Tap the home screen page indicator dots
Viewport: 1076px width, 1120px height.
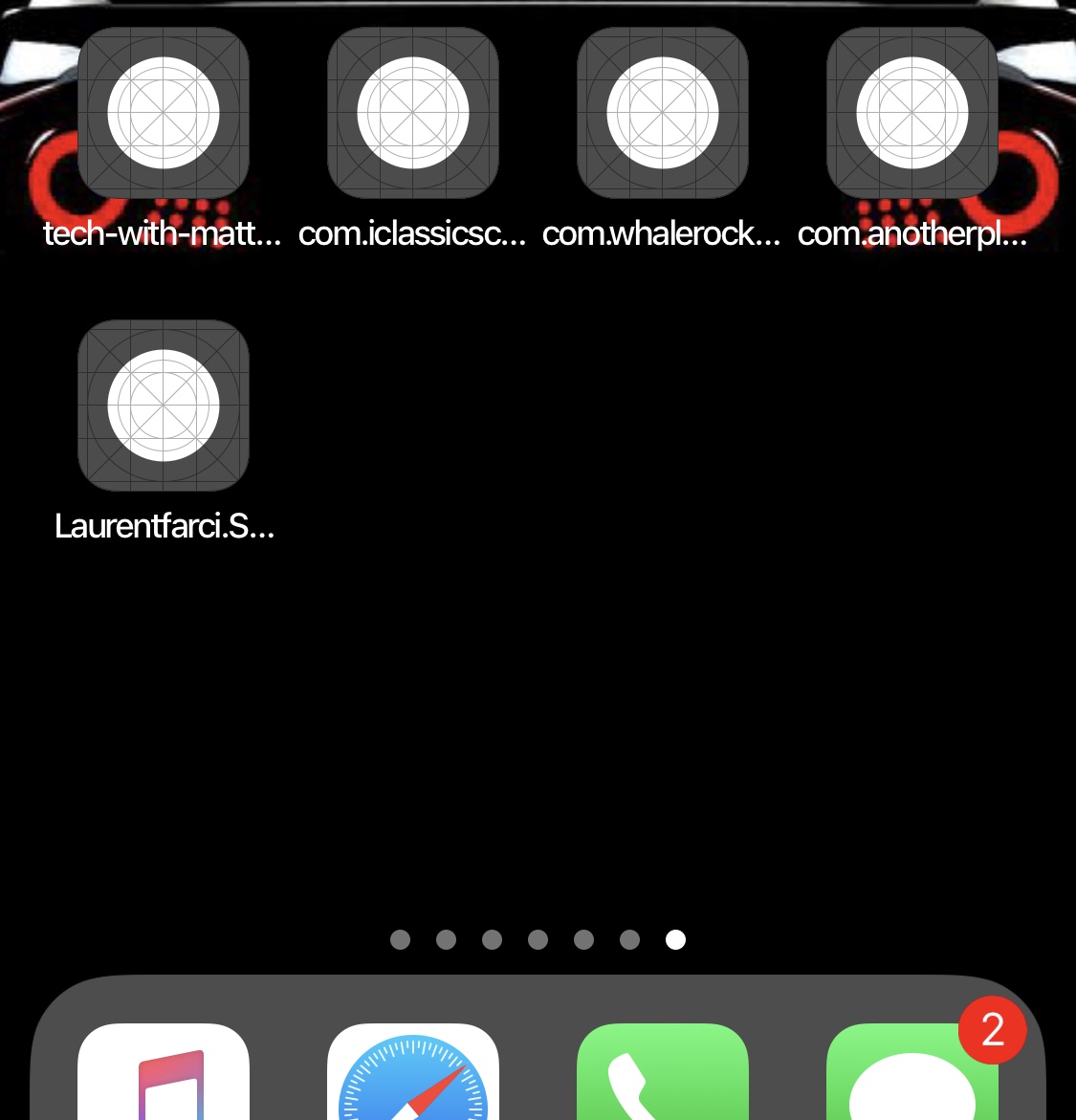click(x=538, y=939)
